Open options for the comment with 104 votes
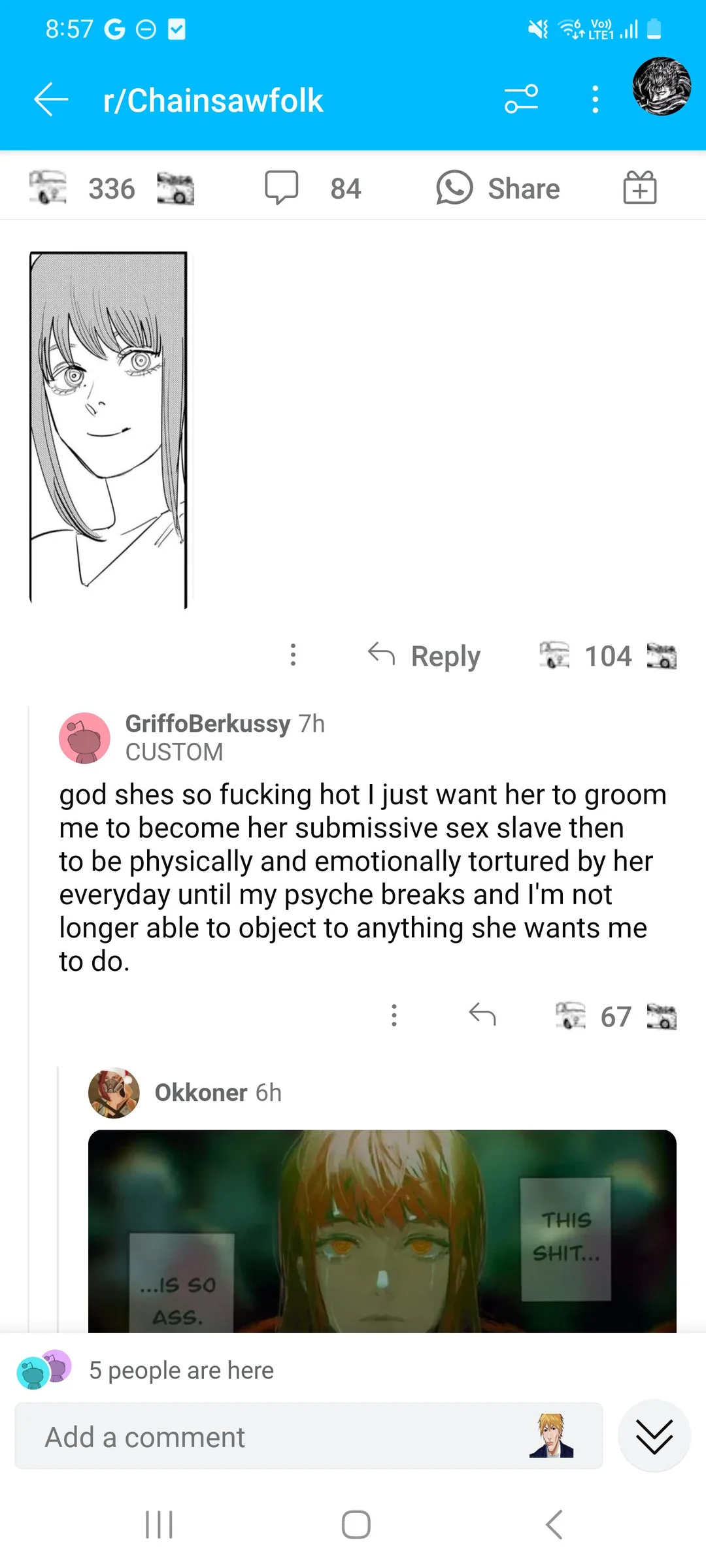Screen dimensions: 706x1568 click(x=293, y=655)
